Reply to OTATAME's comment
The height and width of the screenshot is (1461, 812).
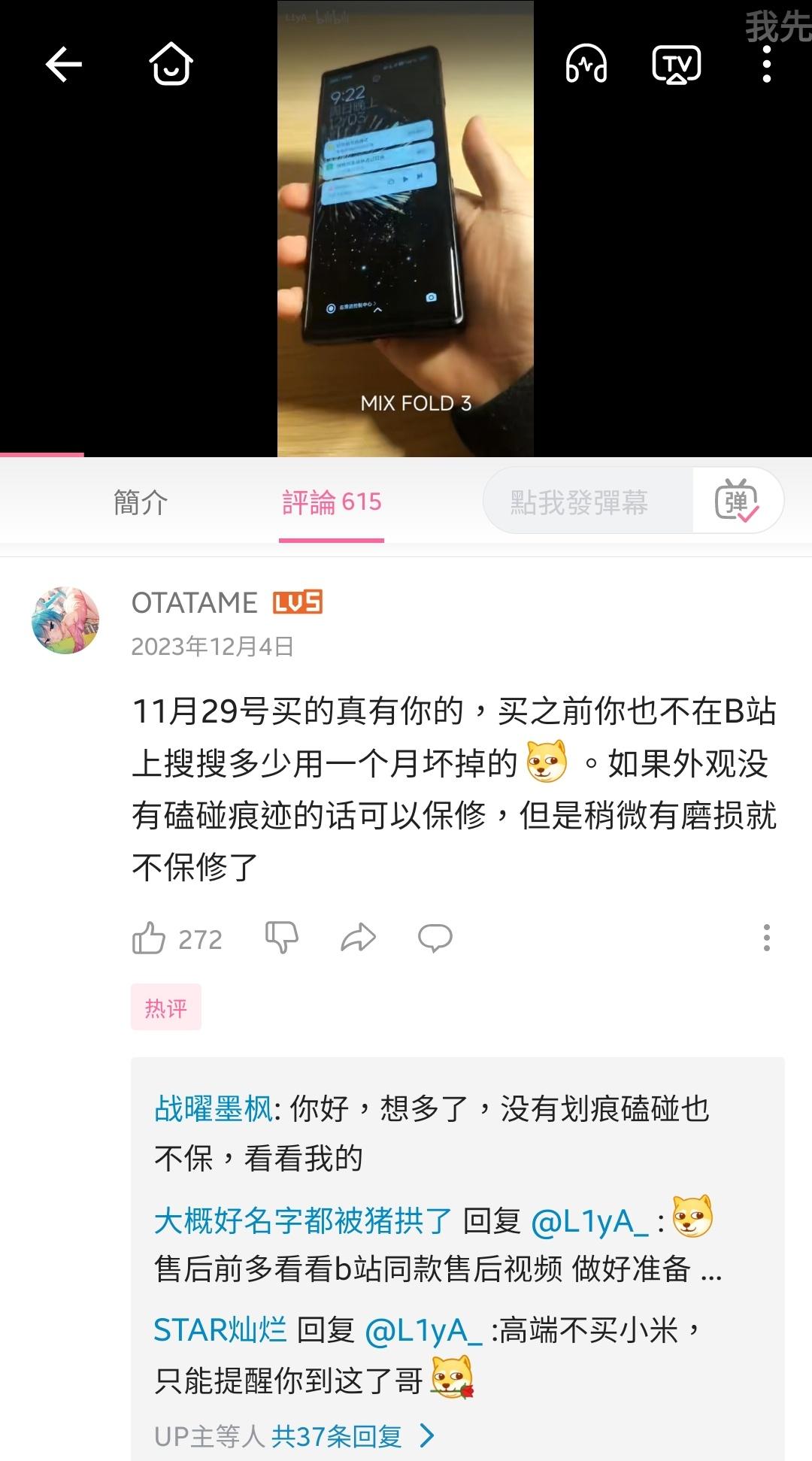(435, 938)
